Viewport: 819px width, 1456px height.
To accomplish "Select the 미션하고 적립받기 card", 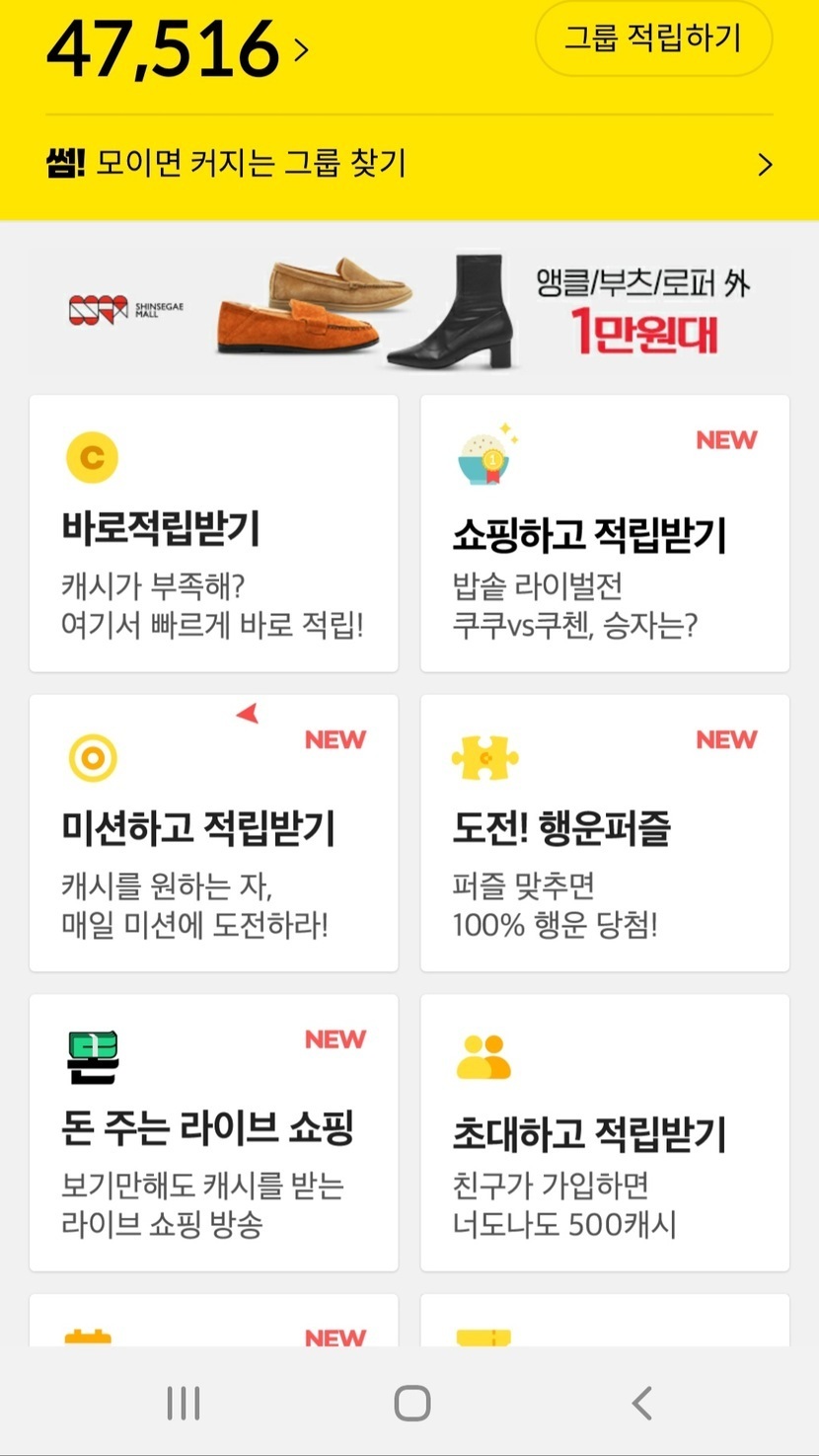I will point(213,833).
